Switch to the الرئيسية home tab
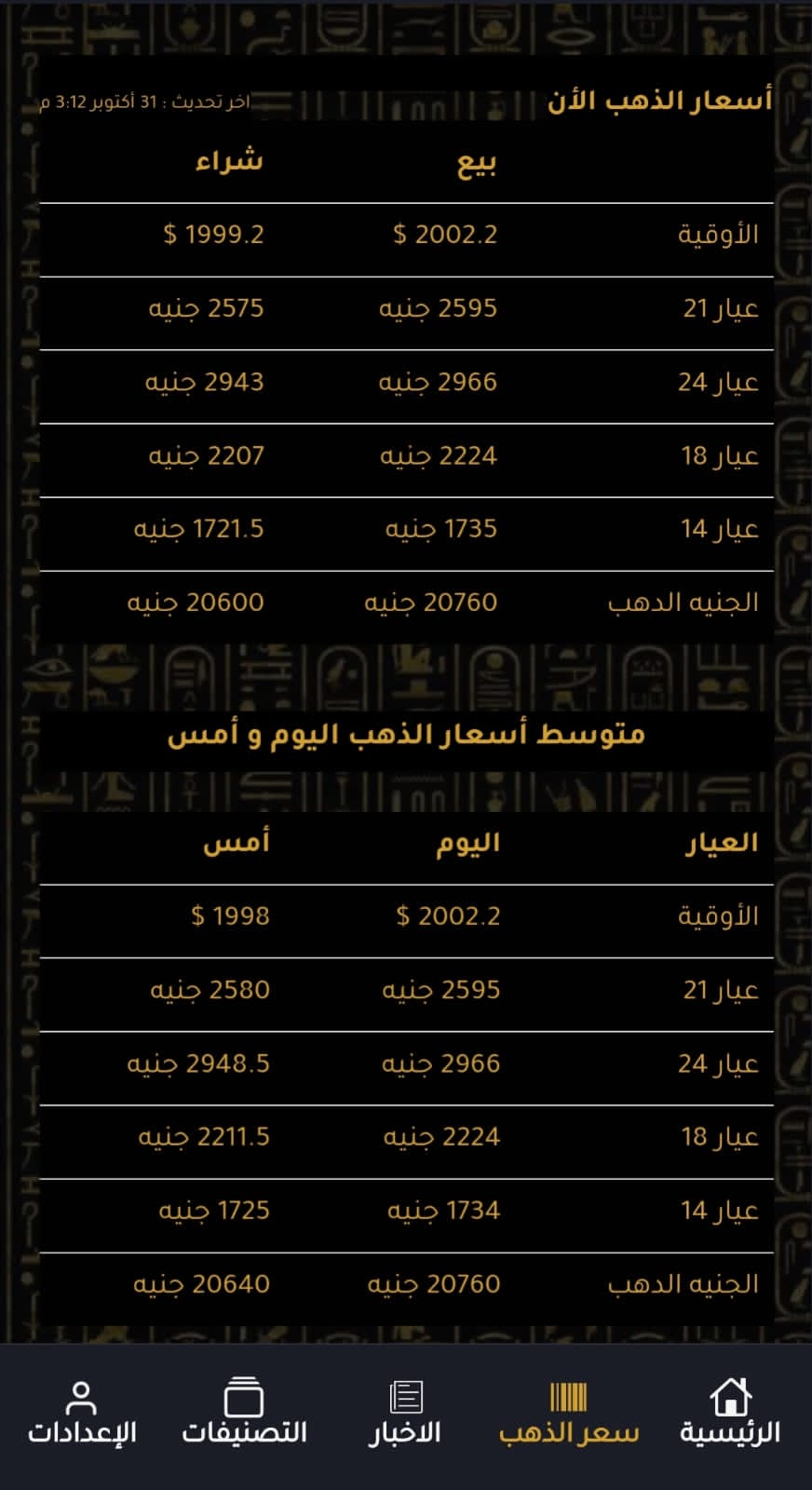The width and height of the screenshot is (812, 1490). click(730, 1412)
